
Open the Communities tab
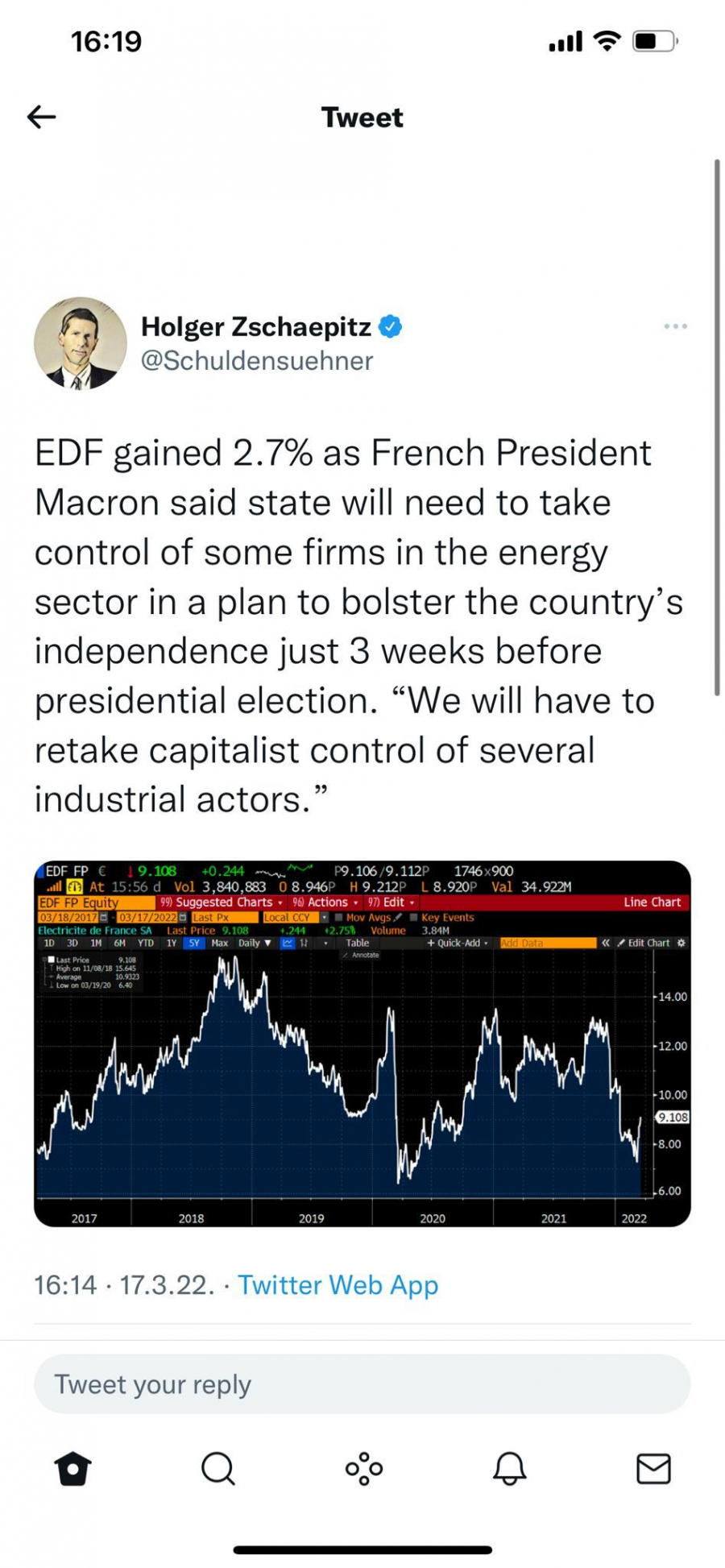(363, 1468)
